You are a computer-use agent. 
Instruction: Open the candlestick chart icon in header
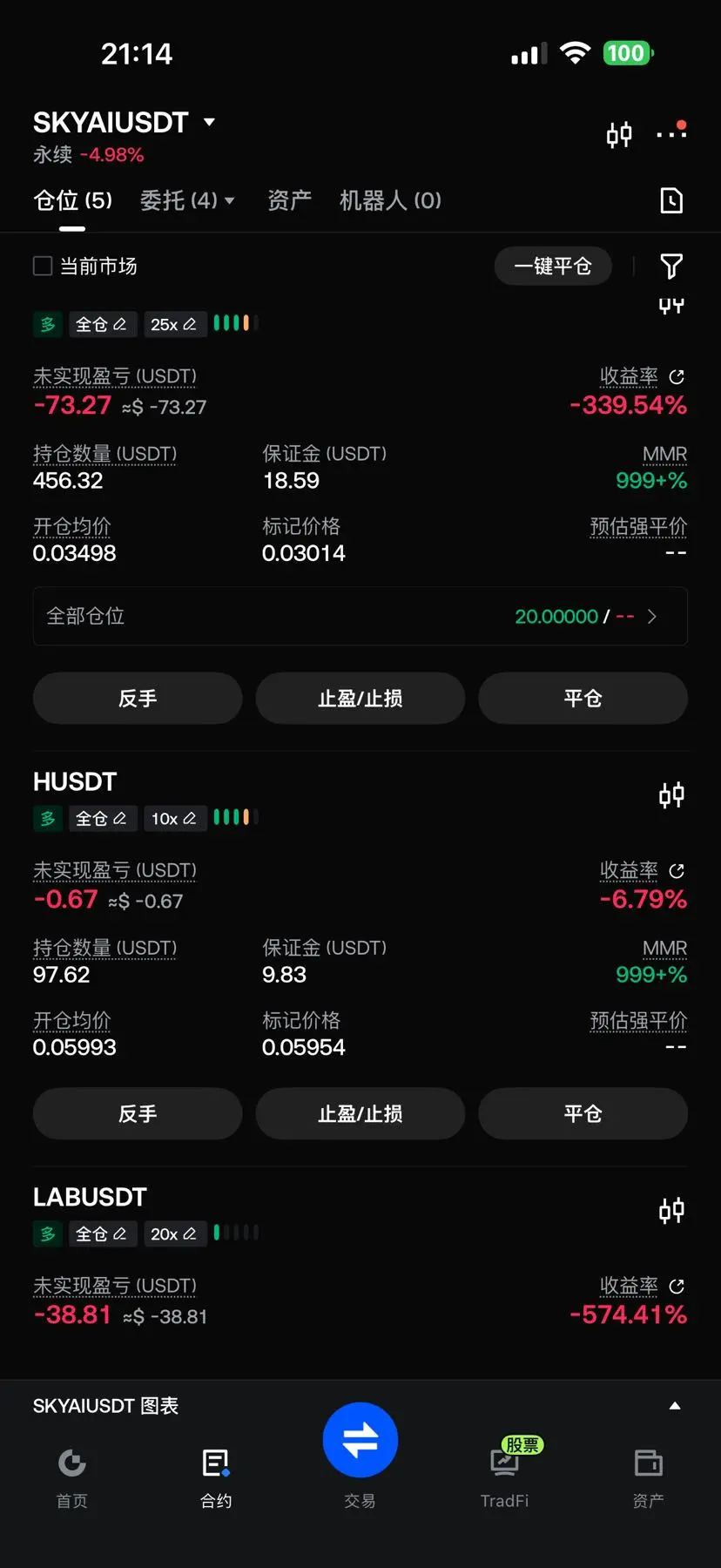[619, 134]
